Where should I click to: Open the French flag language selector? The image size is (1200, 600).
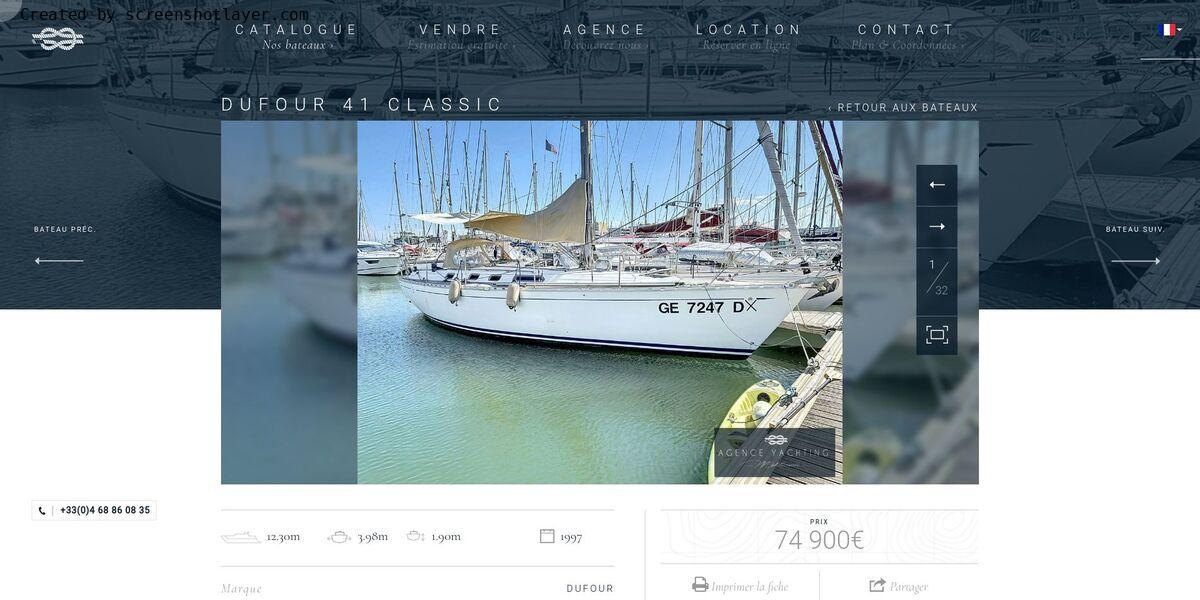click(1169, 30)
